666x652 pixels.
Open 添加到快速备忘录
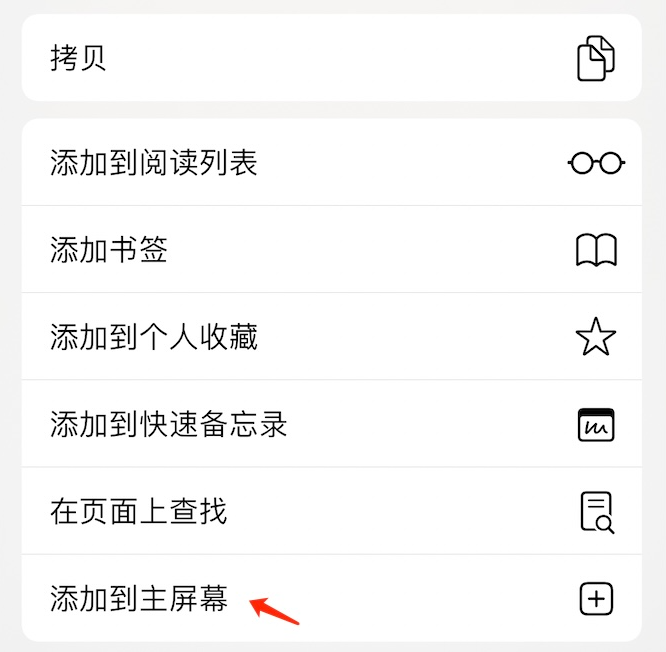330,424
